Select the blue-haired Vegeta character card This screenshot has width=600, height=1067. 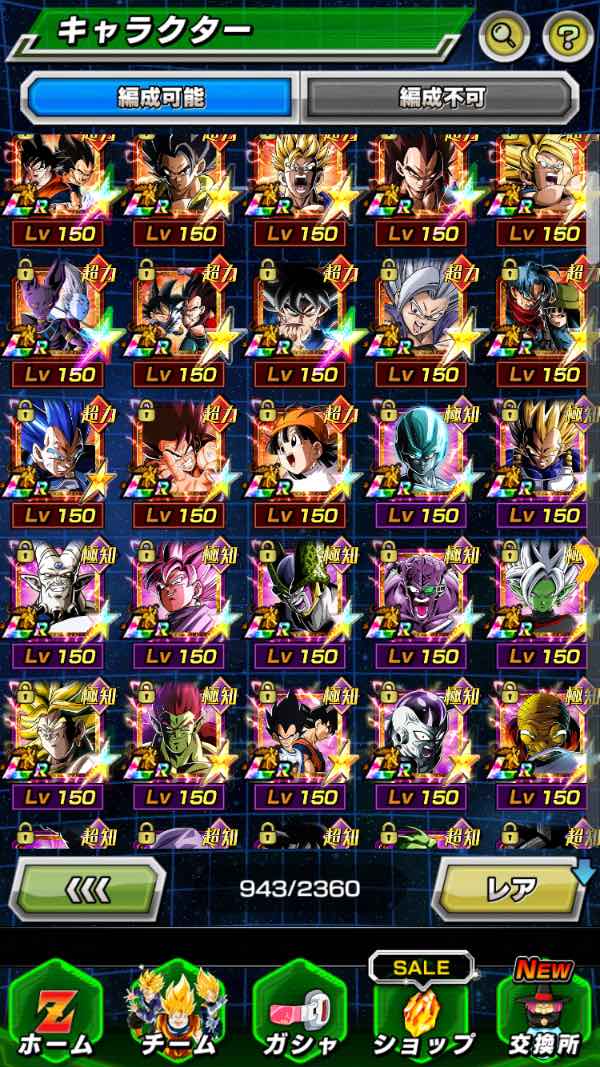(58, 460)
